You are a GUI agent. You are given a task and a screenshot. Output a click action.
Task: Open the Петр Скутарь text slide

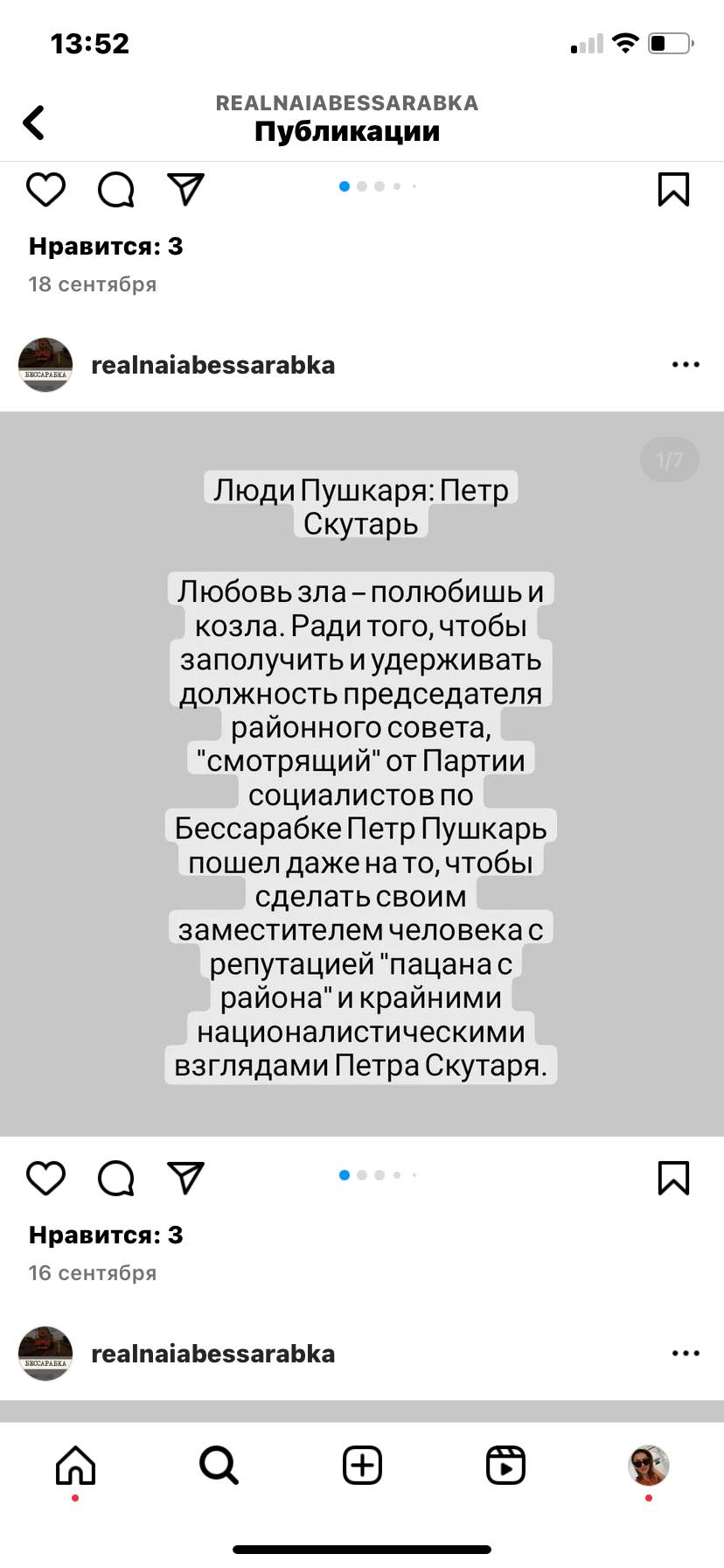[x=361, y=774]
